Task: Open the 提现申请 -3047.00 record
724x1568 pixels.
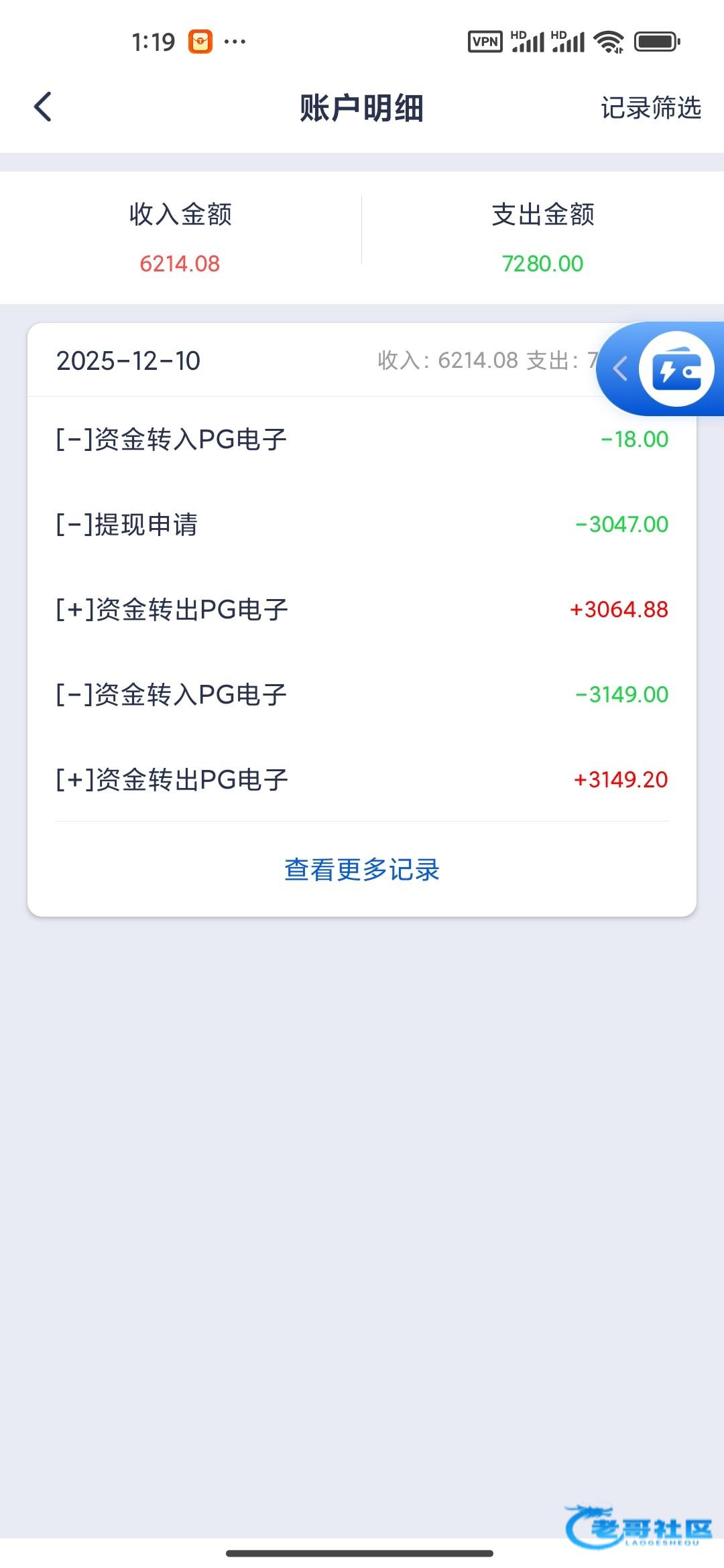Action: coord(362,524)
